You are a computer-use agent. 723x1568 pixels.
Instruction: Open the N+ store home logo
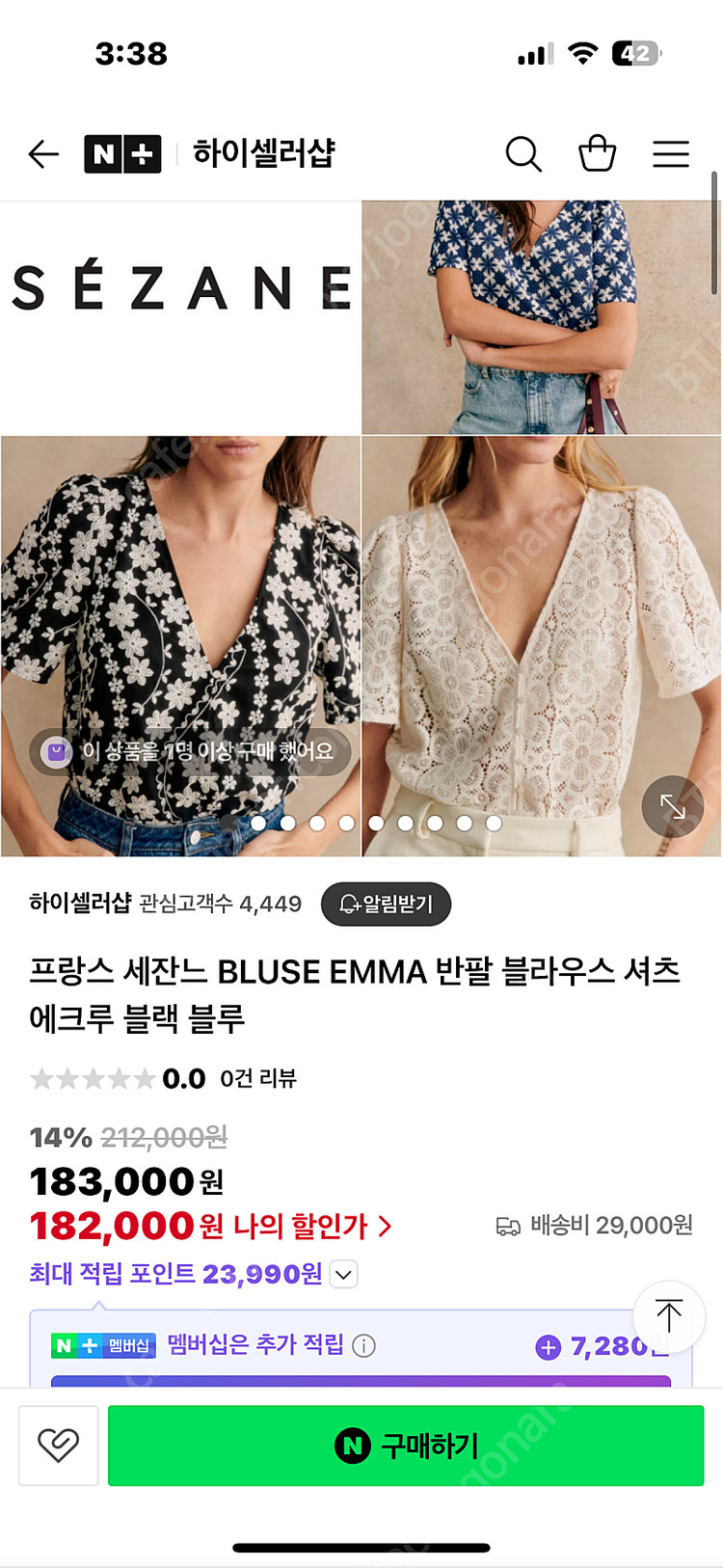122,153
